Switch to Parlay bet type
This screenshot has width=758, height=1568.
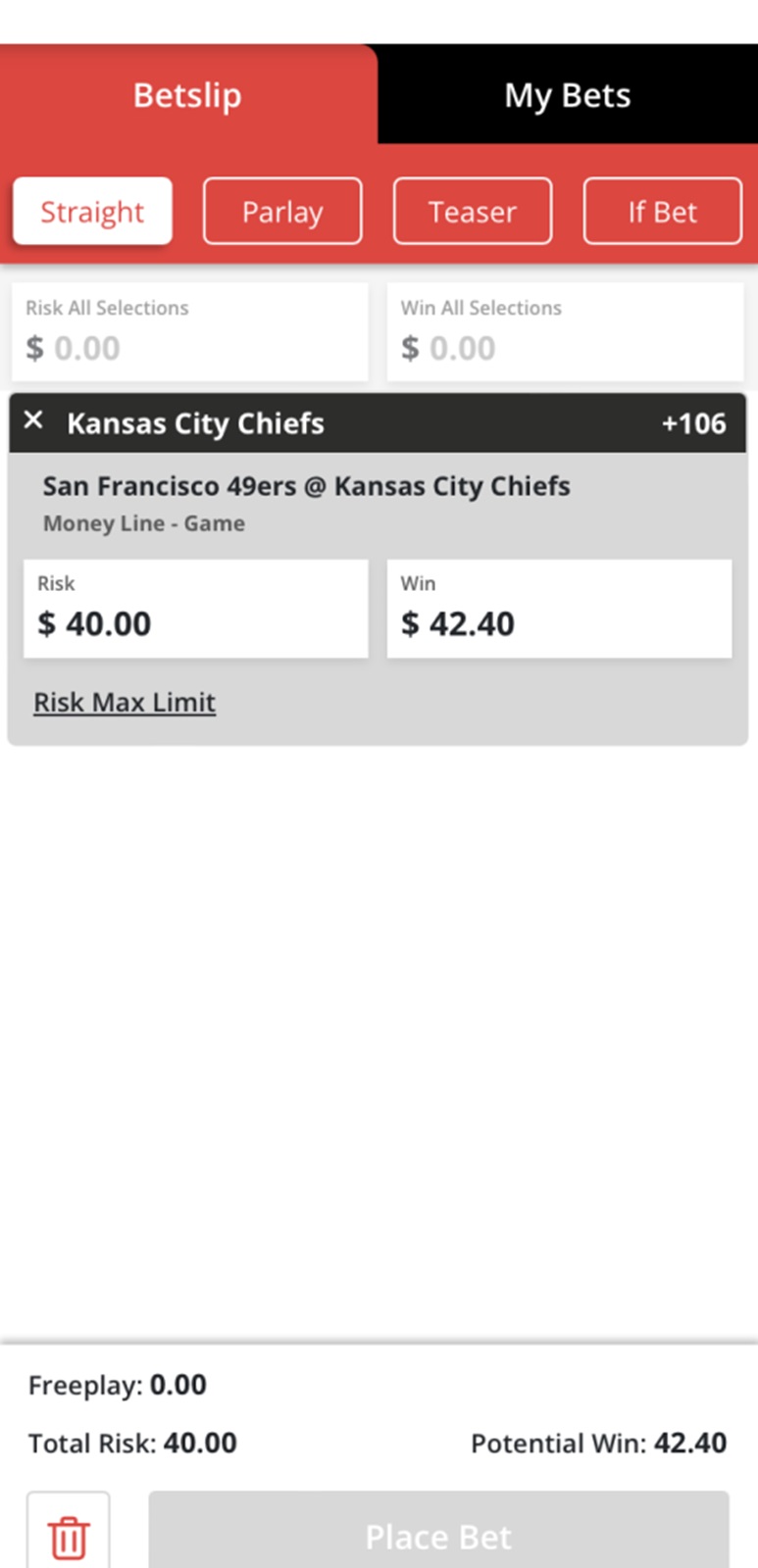pyautogui.click(x=282, y=211)
